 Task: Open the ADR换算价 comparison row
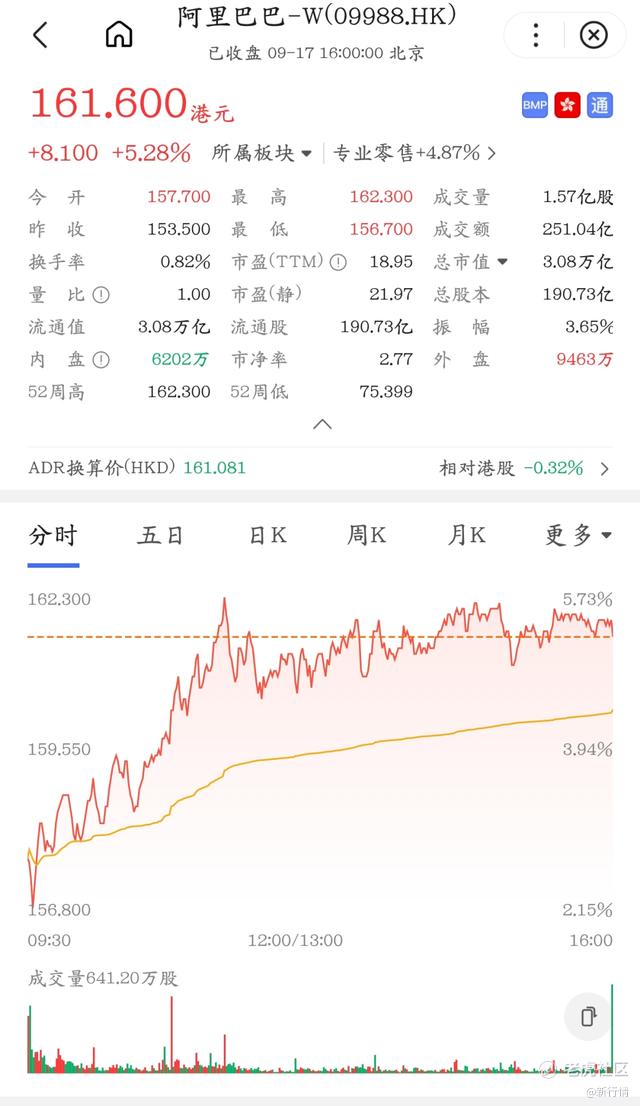[320, 467]
